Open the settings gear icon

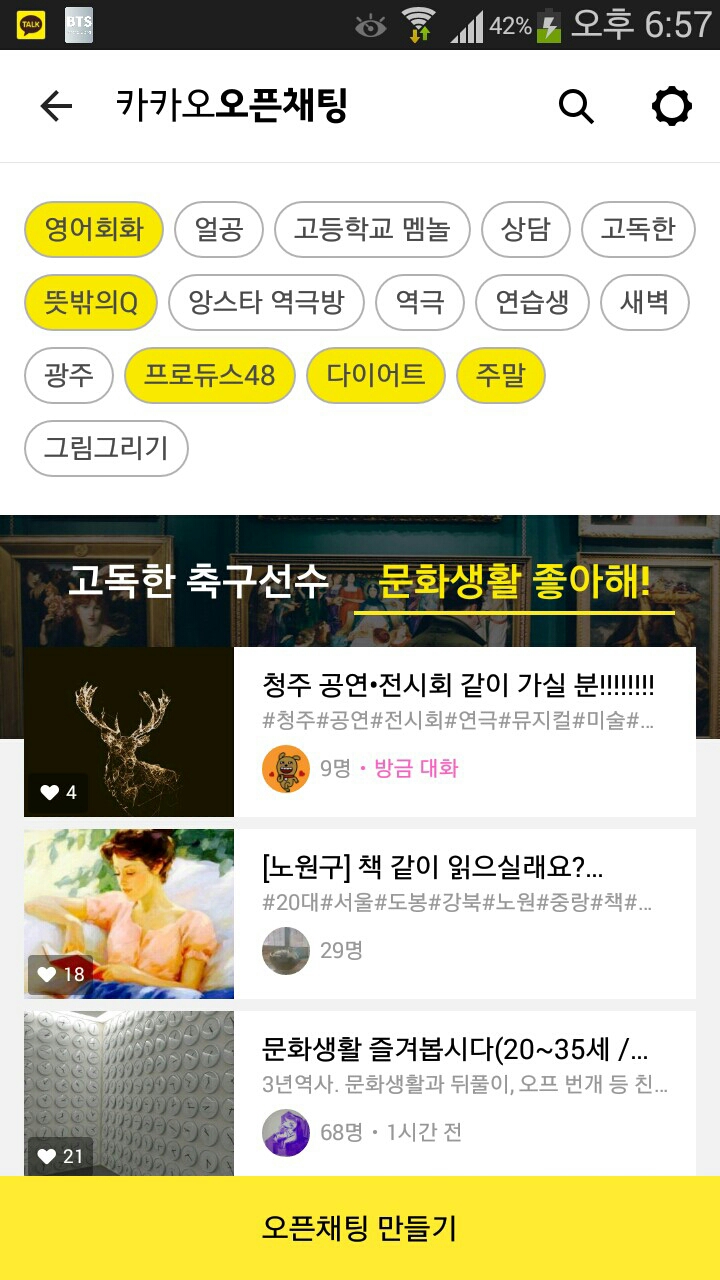(671, 106)
